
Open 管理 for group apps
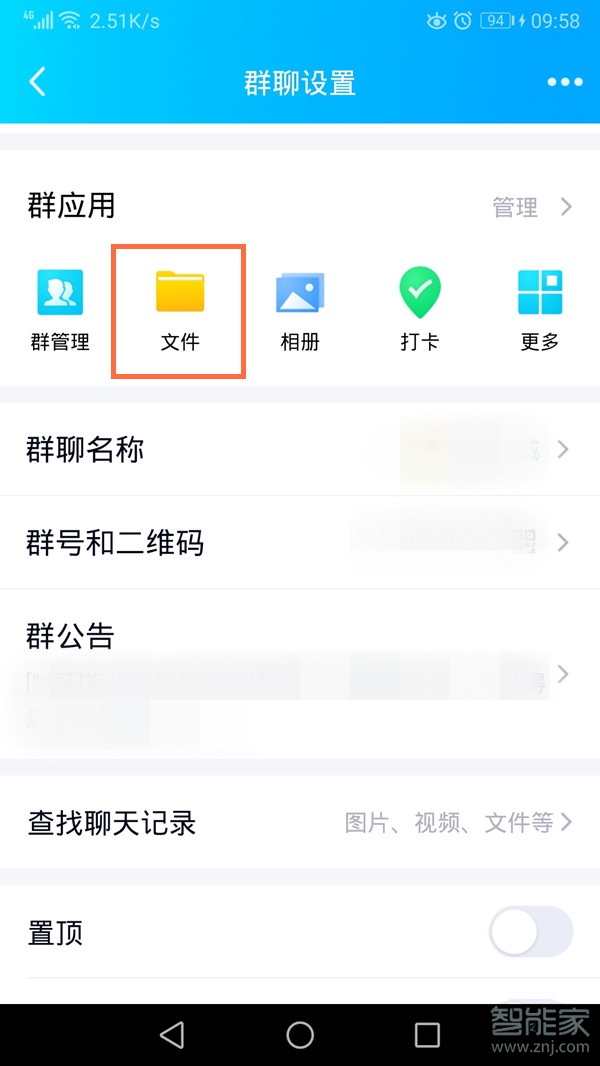coord(532,207)
